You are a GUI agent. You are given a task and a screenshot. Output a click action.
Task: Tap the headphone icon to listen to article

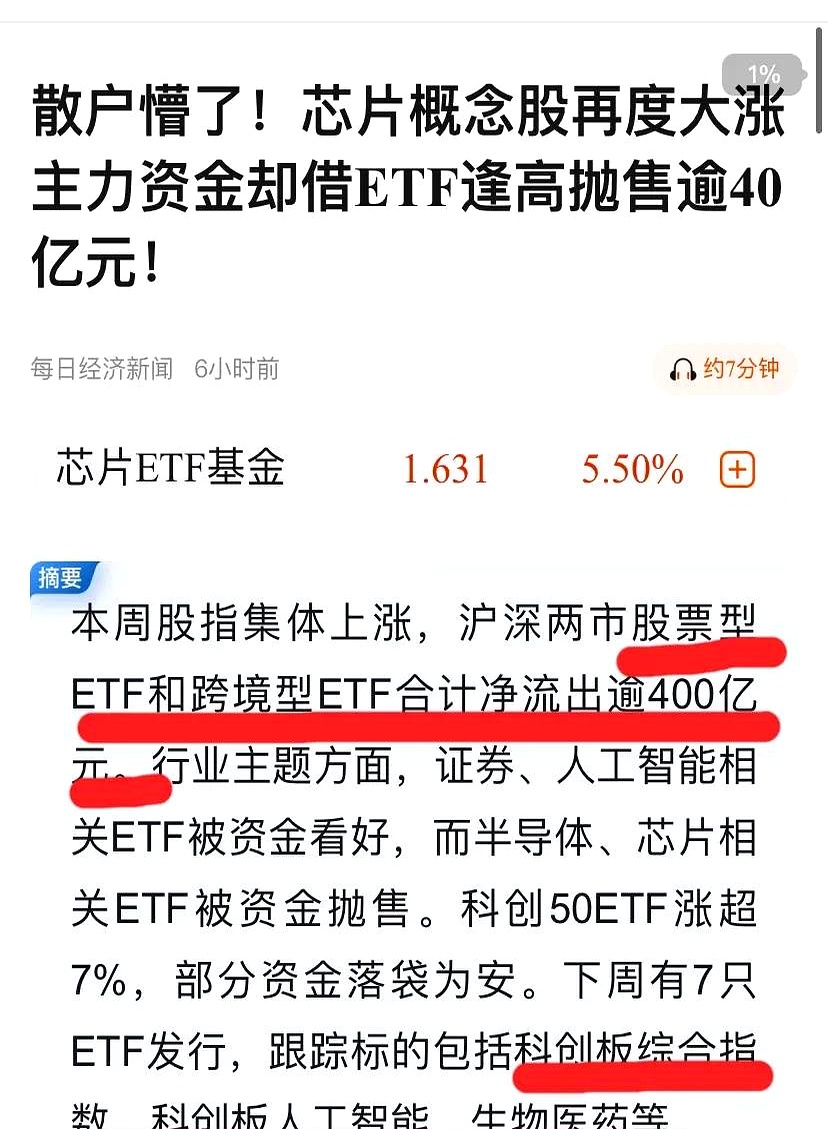(683, 369)
